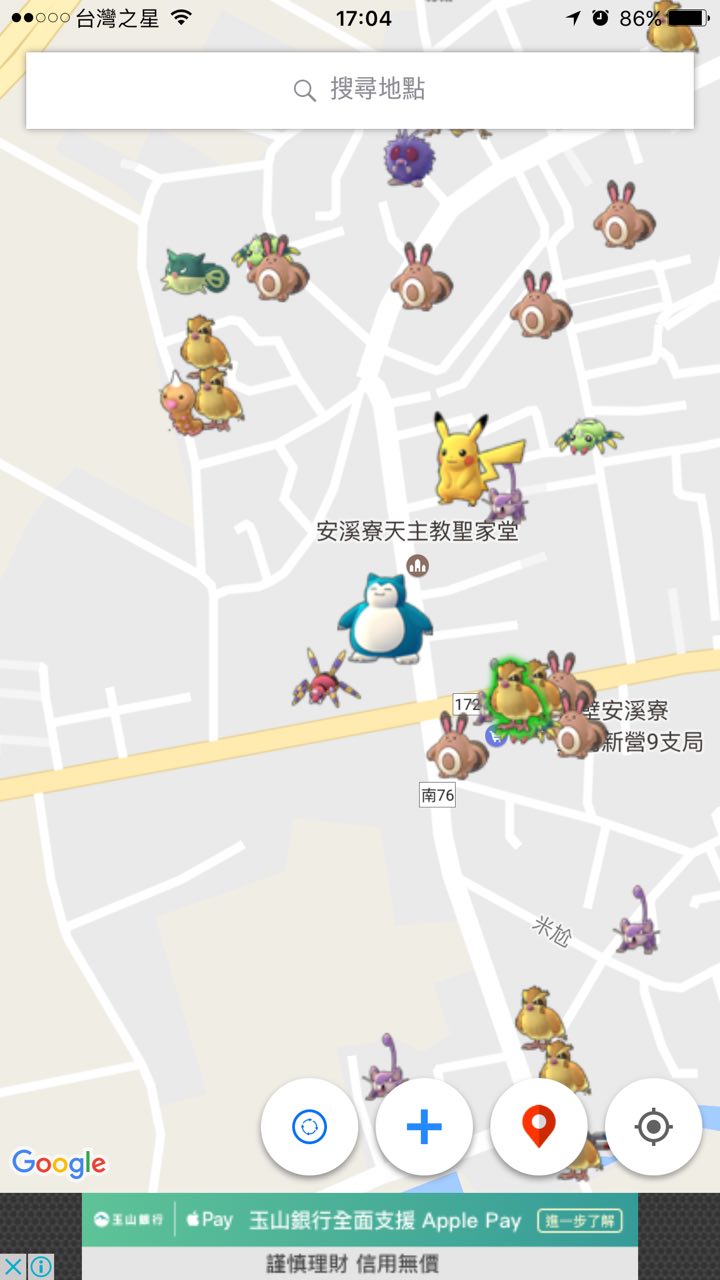Select the red Ariados spider marker

click(x=324, y=680)
